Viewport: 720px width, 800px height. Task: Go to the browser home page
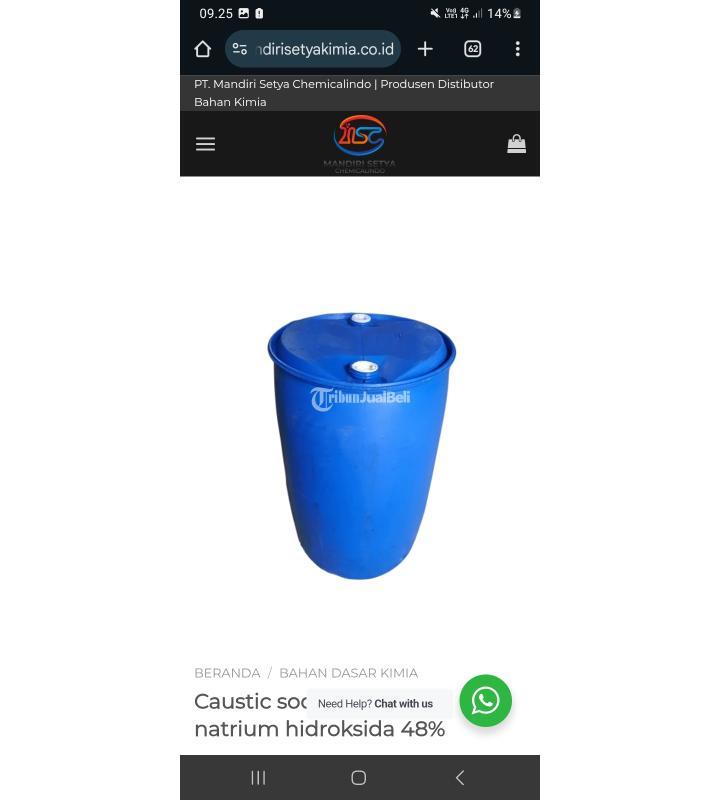tap(203, 49)
